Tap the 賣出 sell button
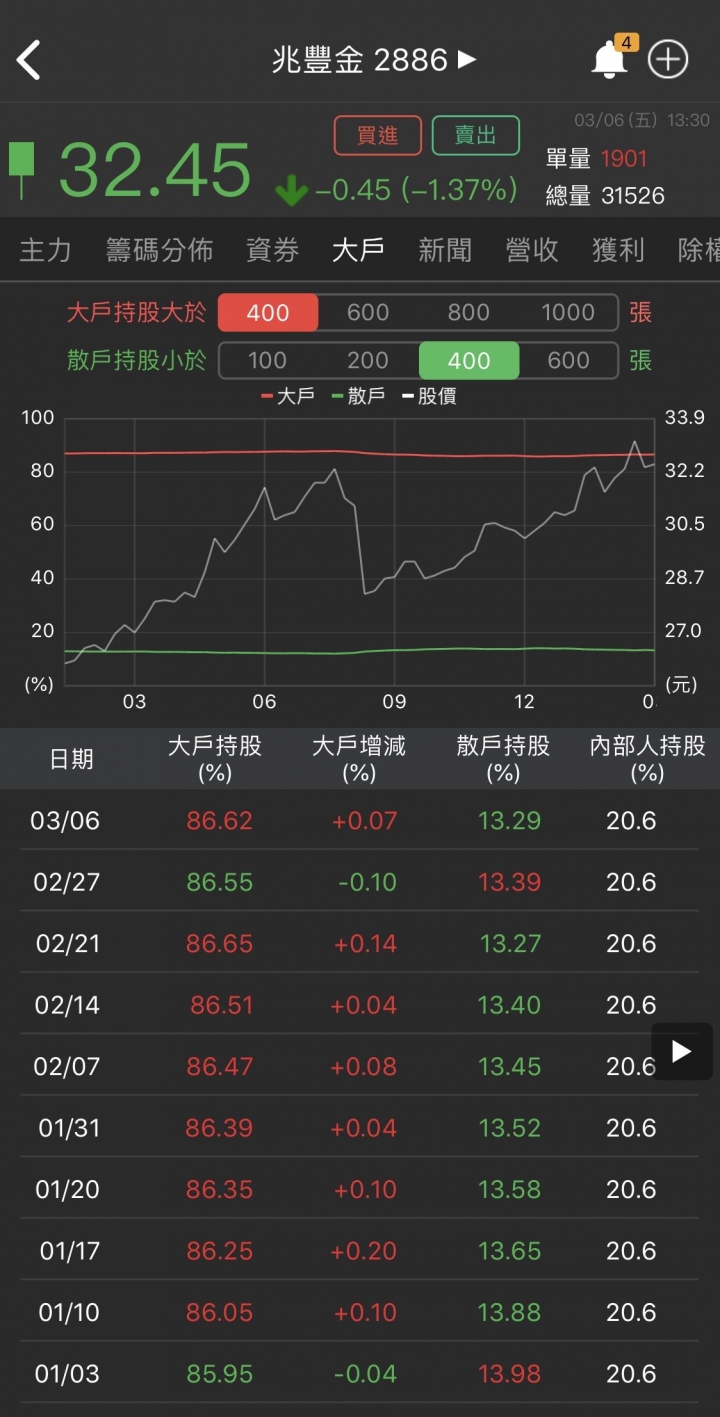The image size is (720, 1417). (x=476, y=136)
